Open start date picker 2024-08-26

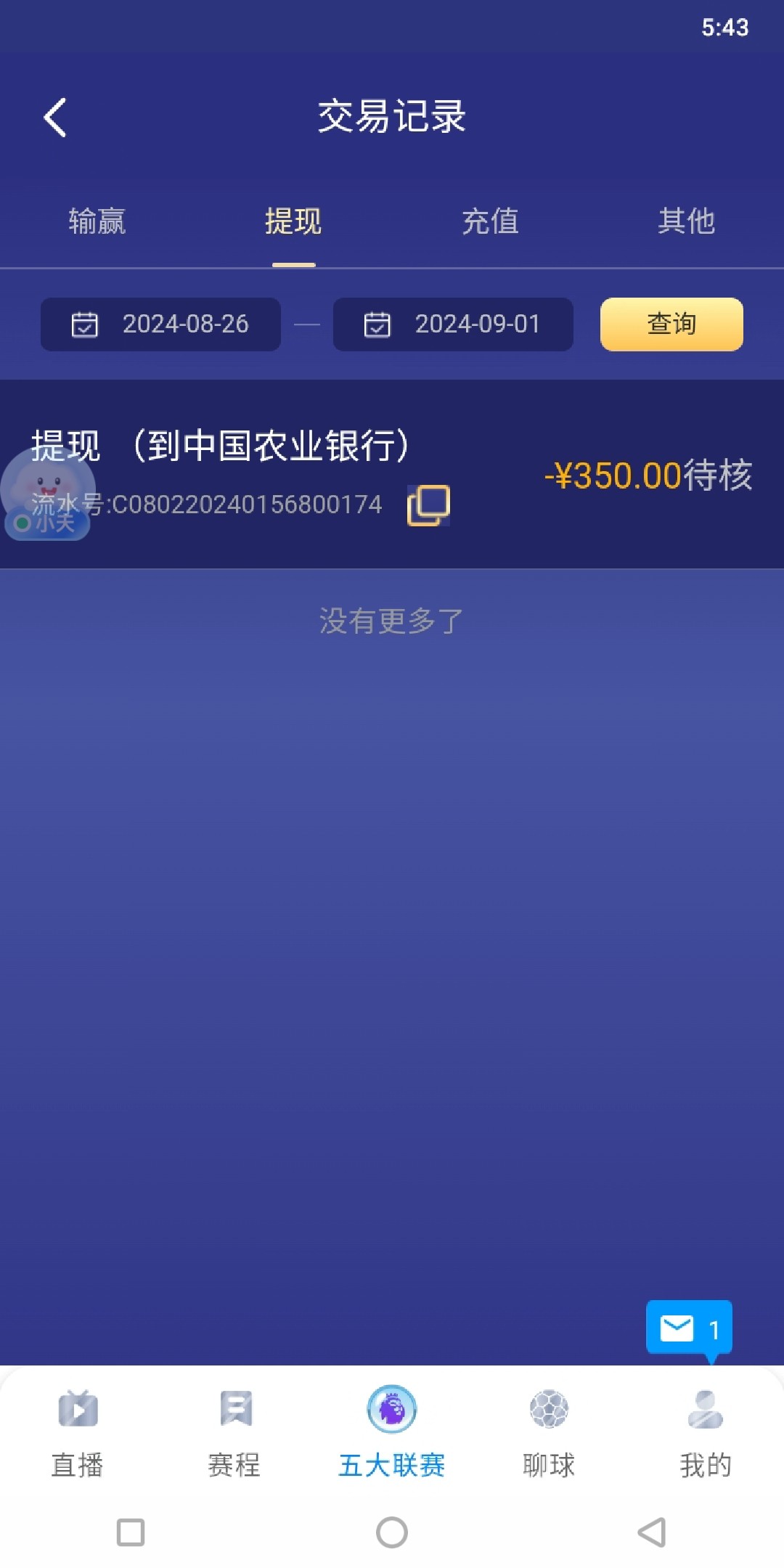point(160,324)
